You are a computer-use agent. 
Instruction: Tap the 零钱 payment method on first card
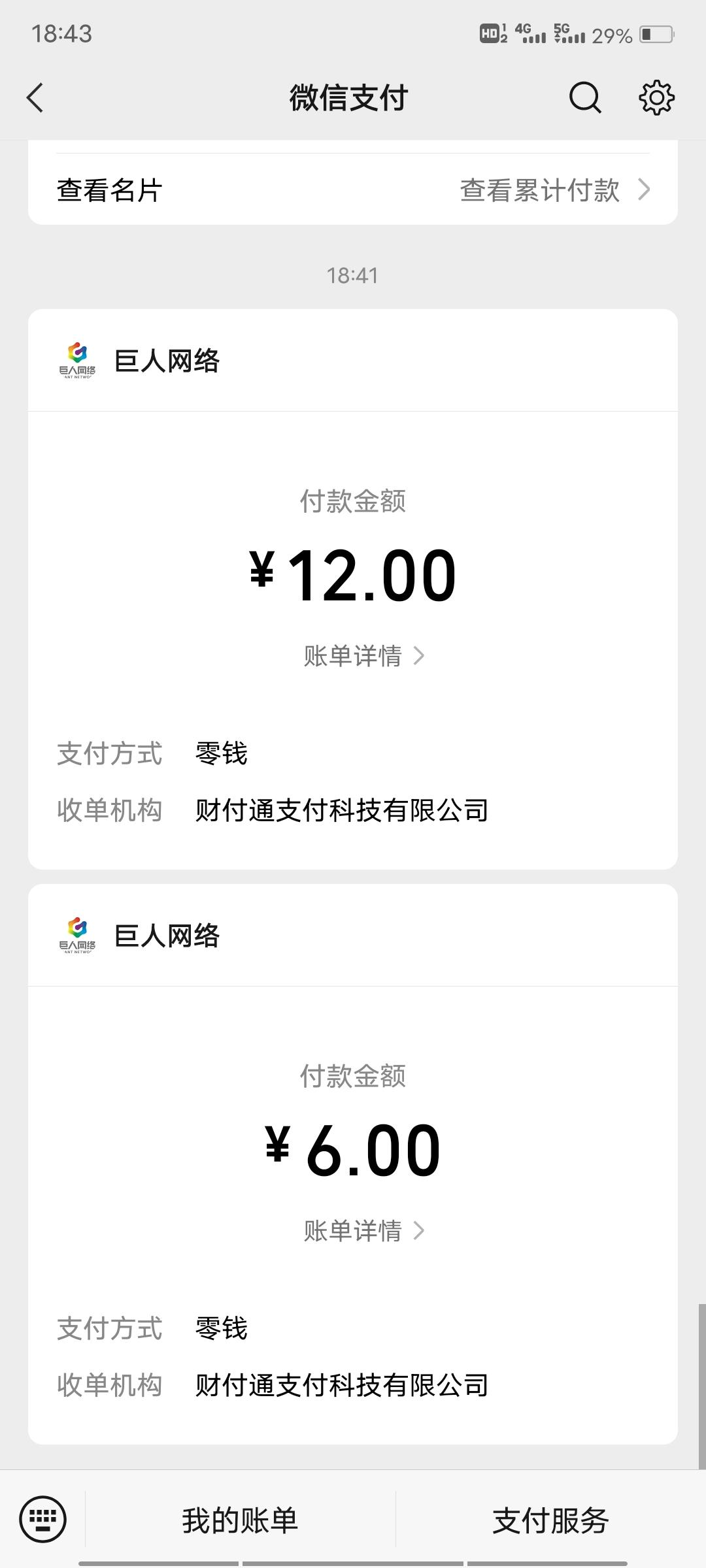click(x=220, y=754)
